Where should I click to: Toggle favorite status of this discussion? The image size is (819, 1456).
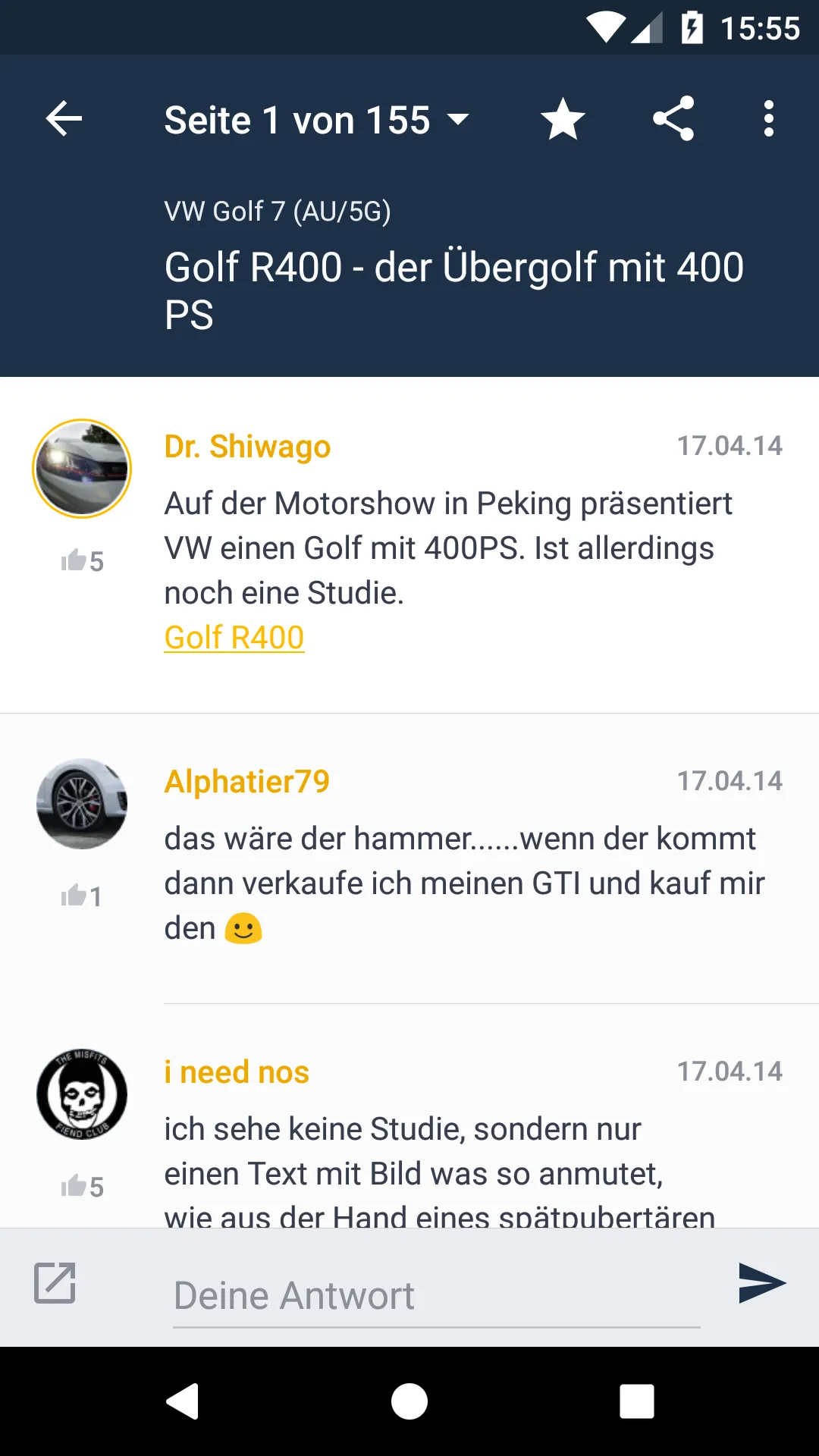563,118
